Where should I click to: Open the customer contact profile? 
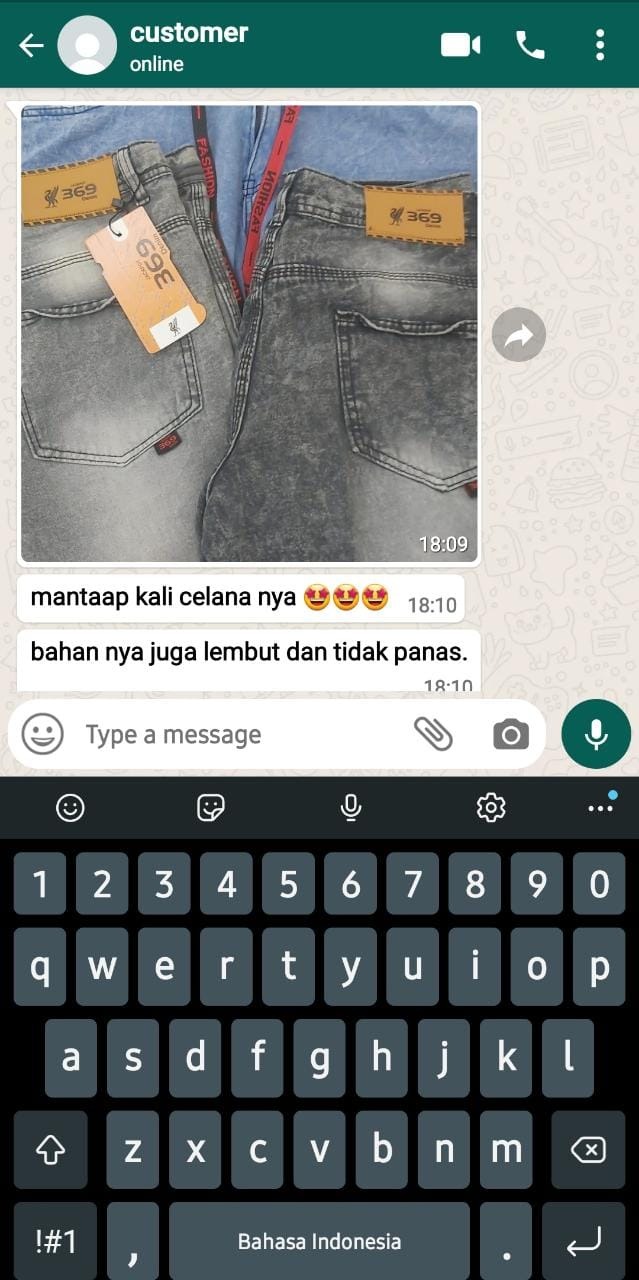pos(188,45)
